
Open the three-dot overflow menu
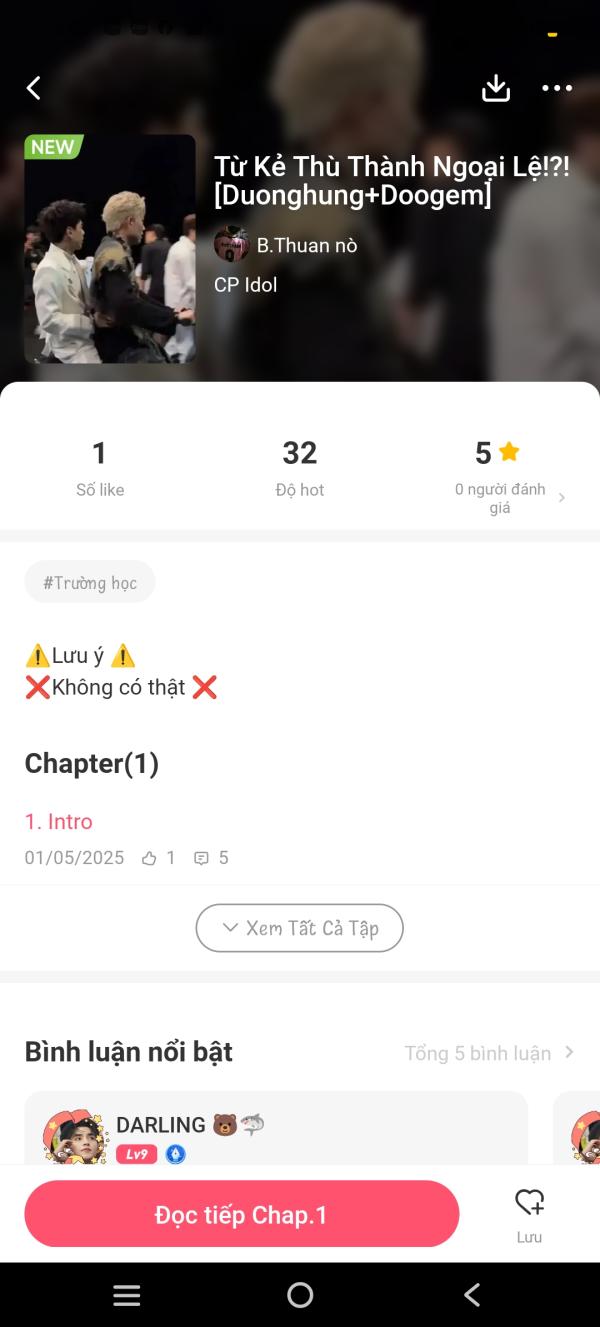tap(557, 88)
